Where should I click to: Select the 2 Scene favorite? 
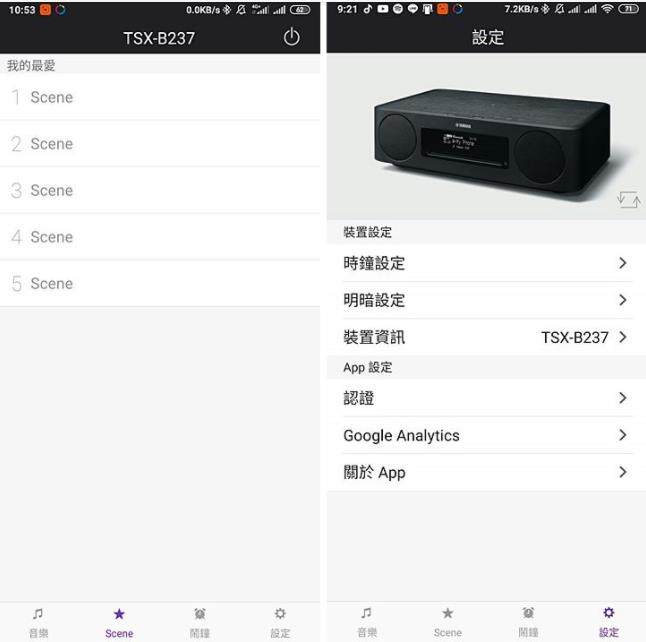tap(160, 144)
